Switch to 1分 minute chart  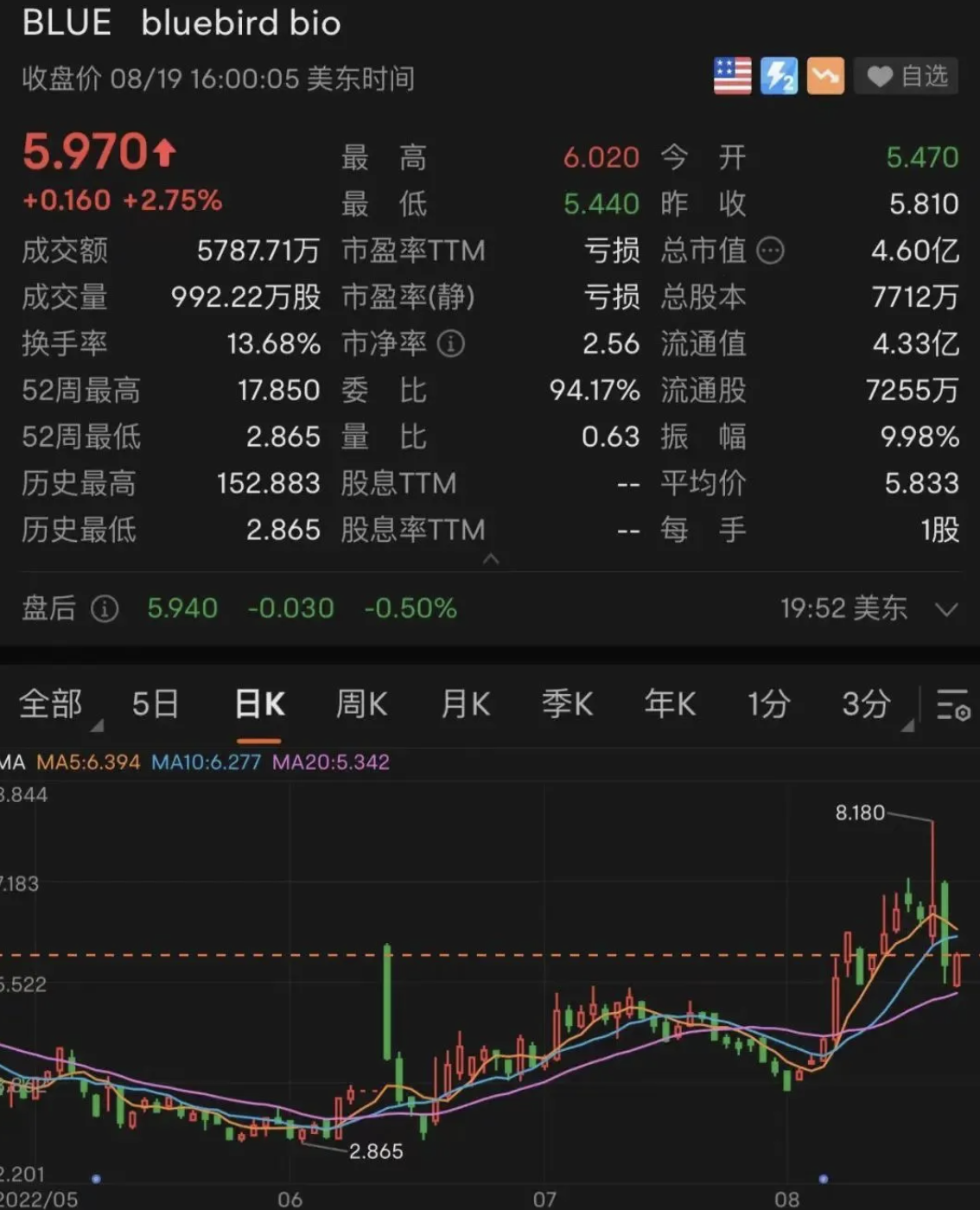pyautogui.click(x=768, y=704)
